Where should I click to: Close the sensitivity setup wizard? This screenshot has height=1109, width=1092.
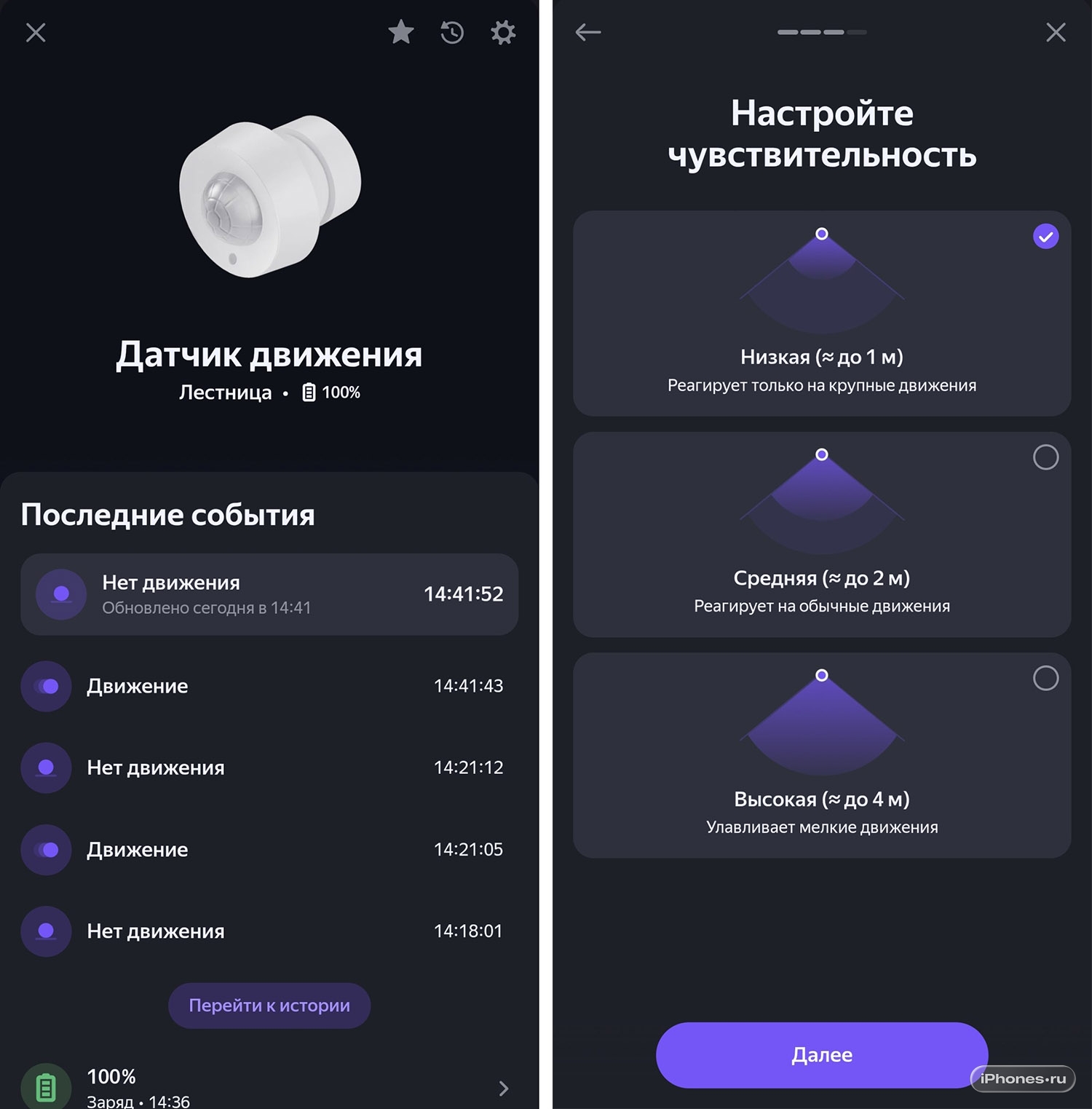[1056, 32]
